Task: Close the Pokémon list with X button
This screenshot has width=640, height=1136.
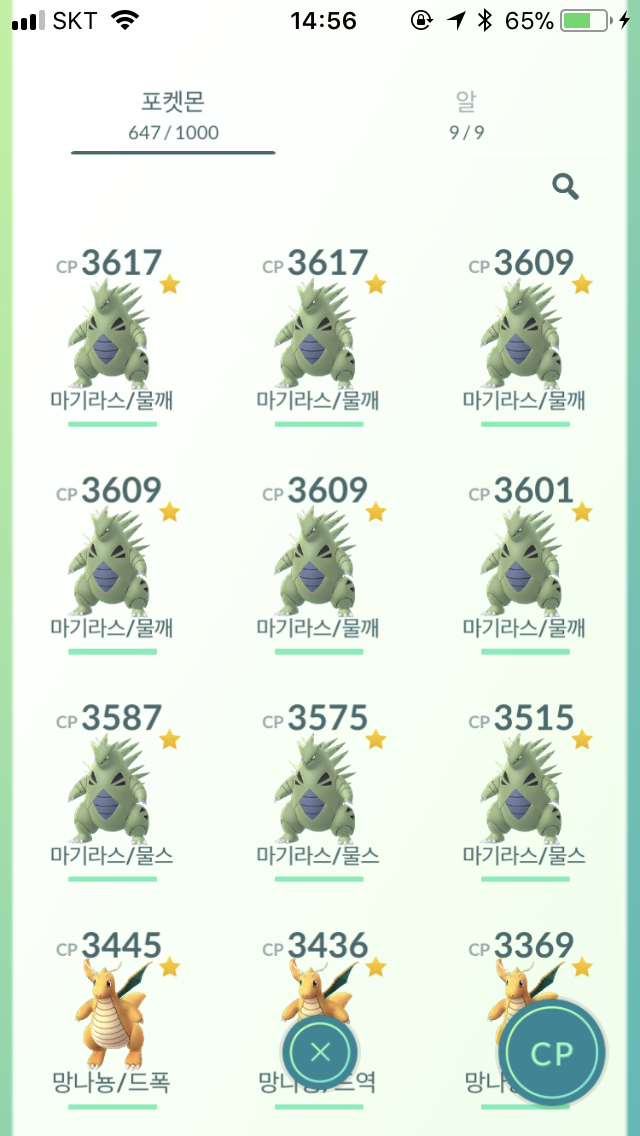Action: point(320,1052)
